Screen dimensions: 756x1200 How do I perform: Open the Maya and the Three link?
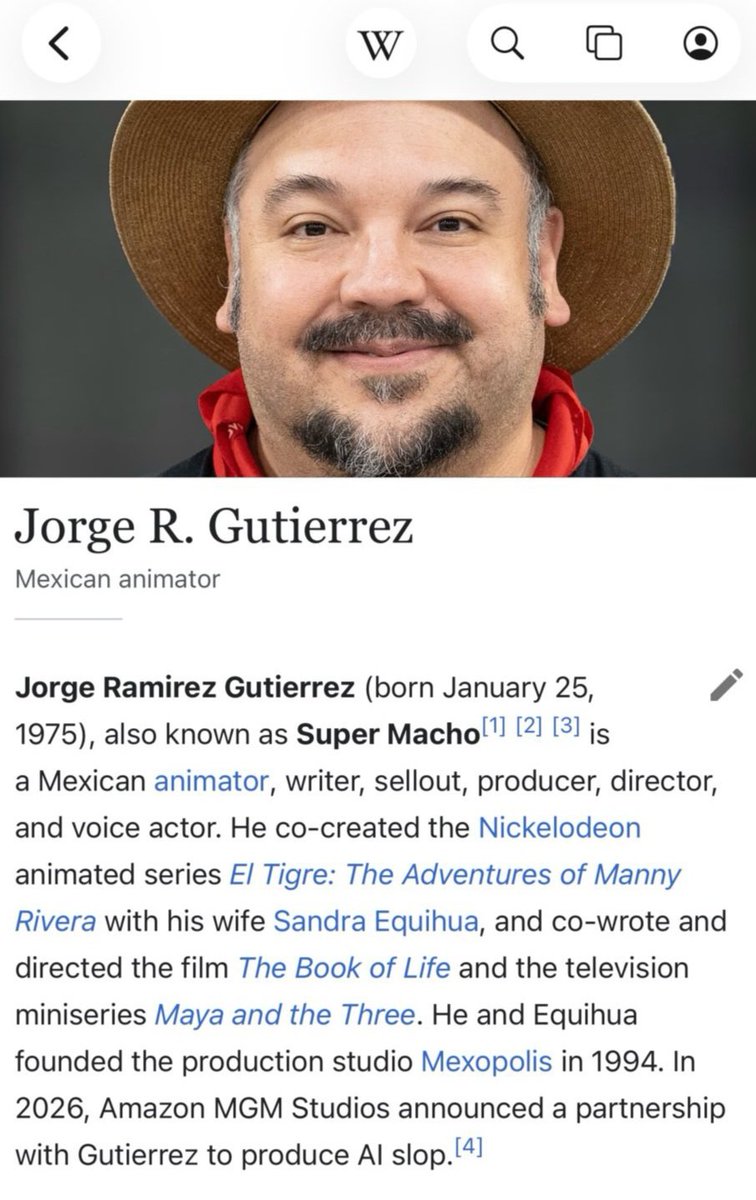coord(284,1015)
